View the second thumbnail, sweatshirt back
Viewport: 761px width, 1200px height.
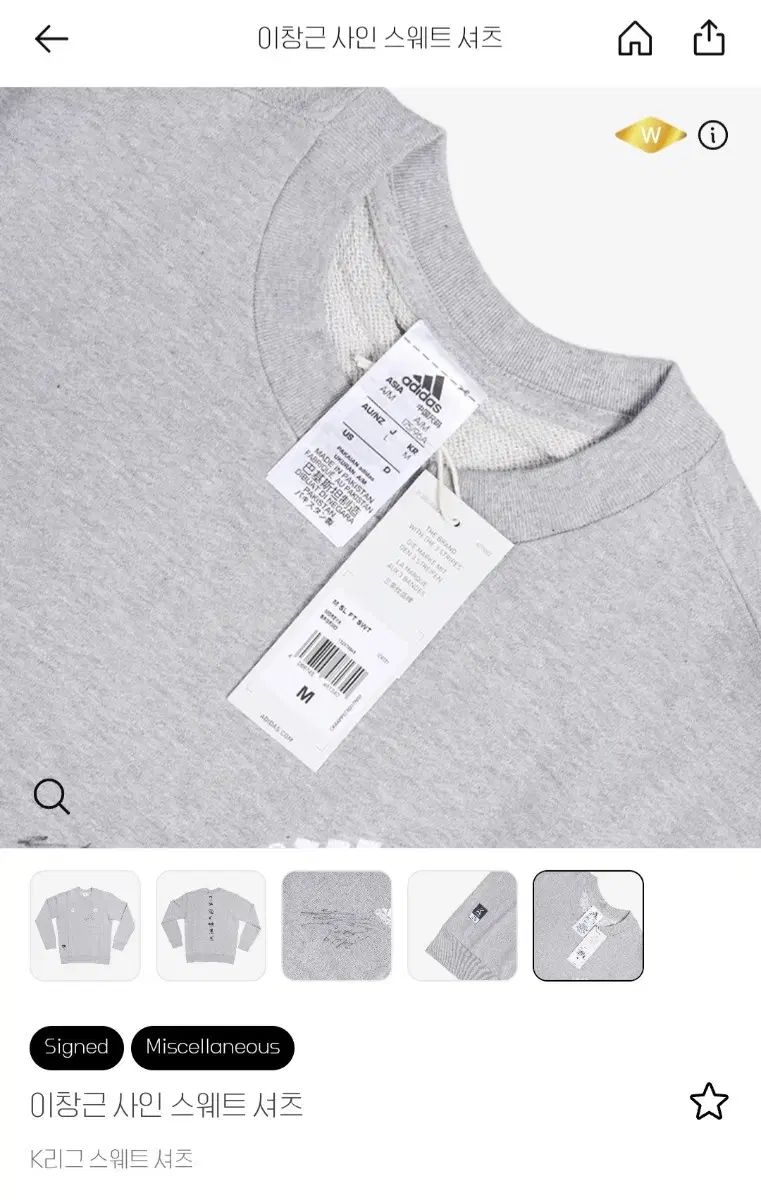(x=211, y=925)
